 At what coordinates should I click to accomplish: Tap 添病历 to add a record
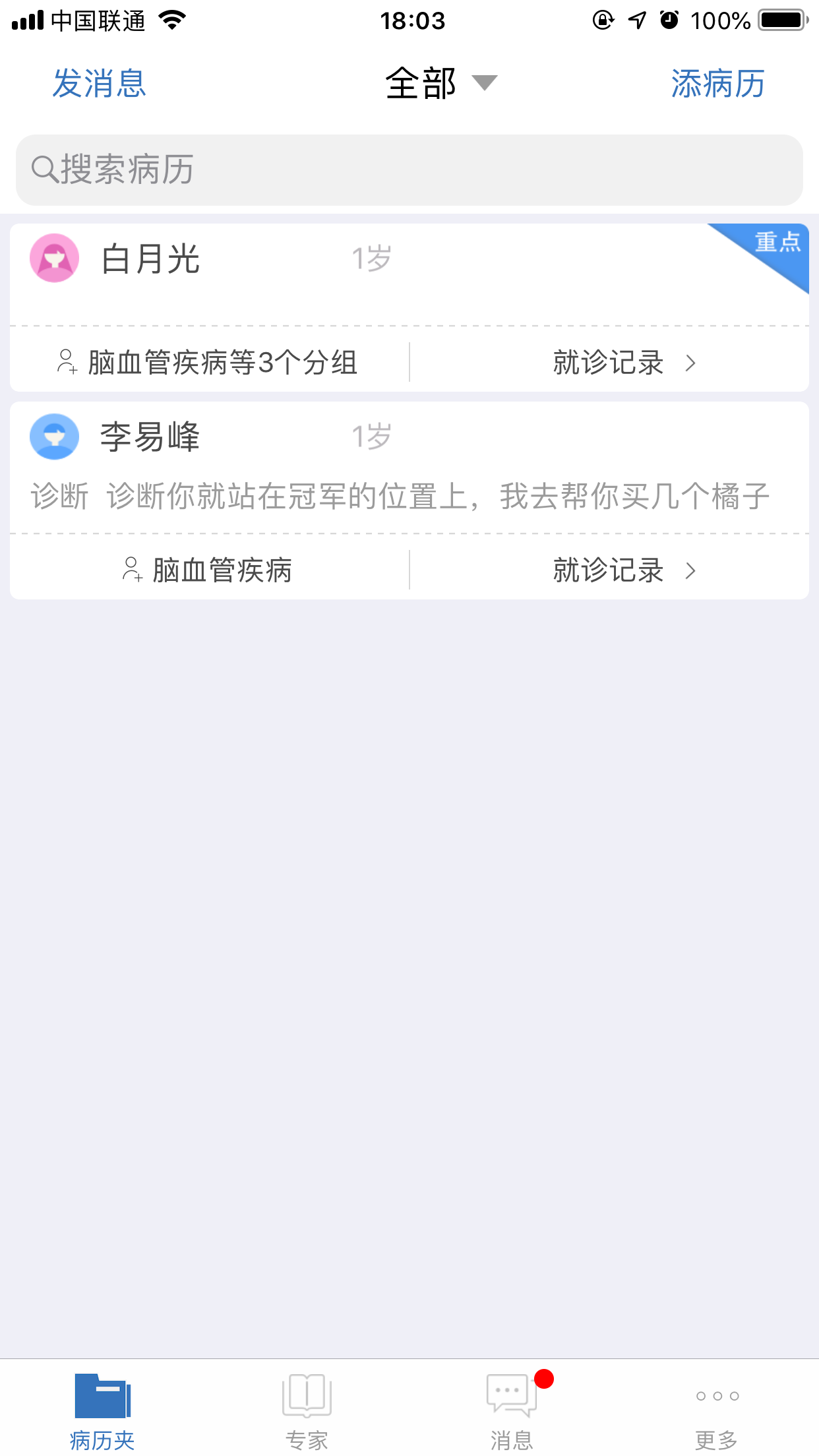(717, 84)
